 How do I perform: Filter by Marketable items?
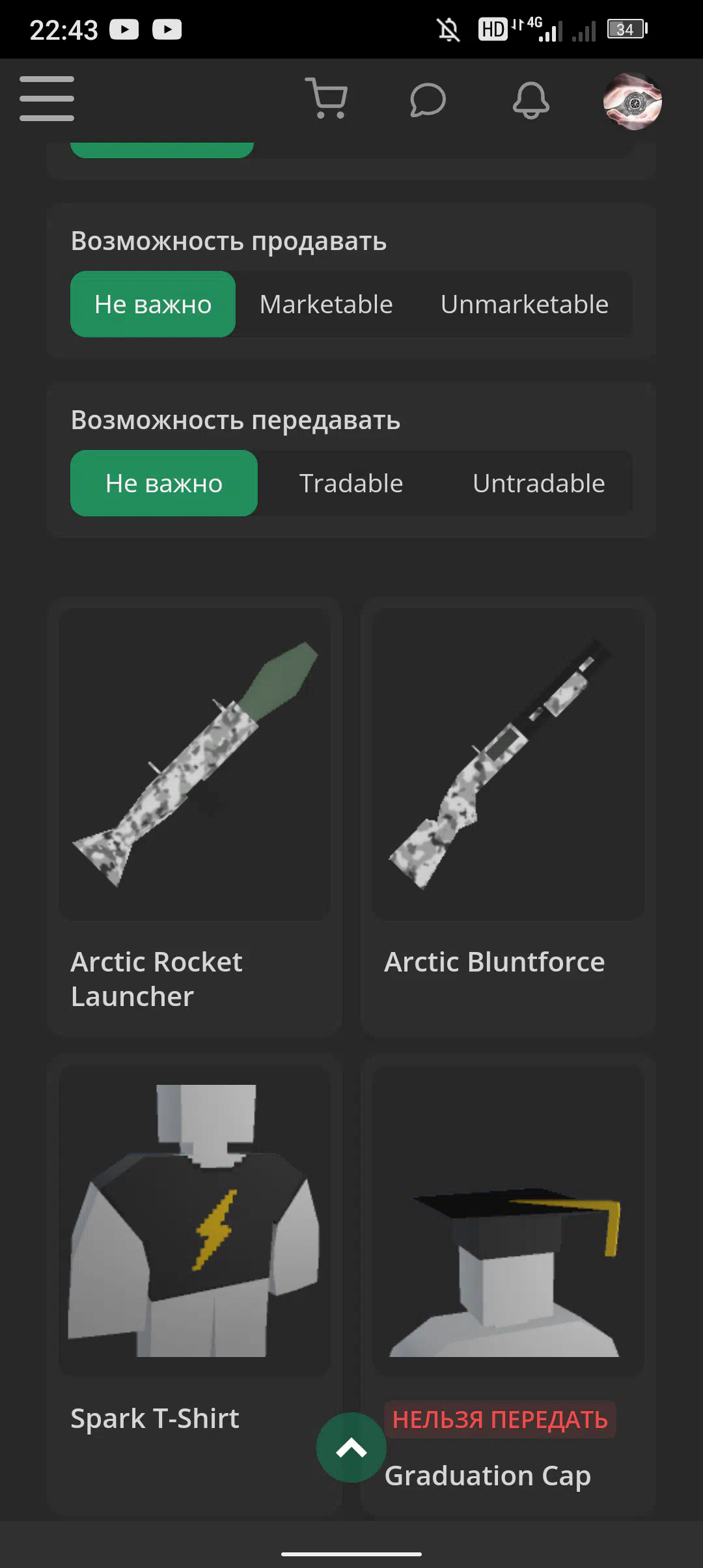click(326, 304)
